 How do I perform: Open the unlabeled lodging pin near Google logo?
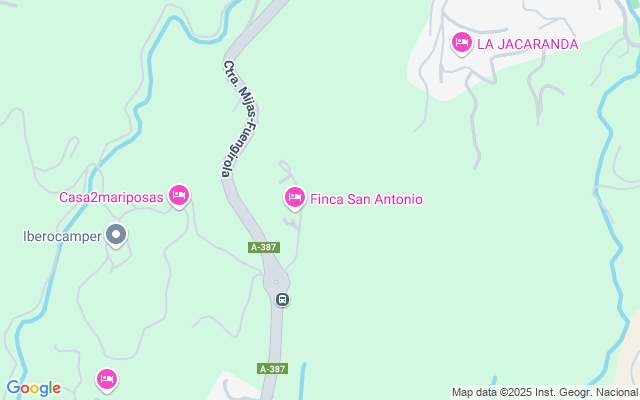pos(106,379)
